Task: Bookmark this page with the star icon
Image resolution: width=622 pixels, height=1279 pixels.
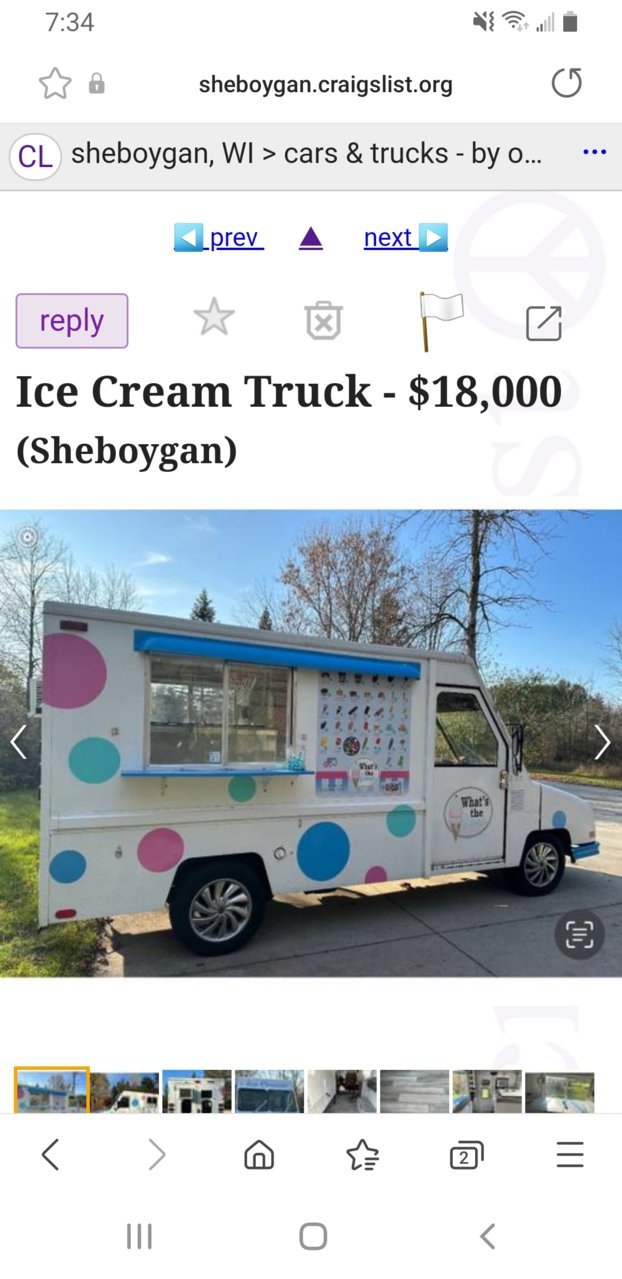Action: [x=55, y=84]
